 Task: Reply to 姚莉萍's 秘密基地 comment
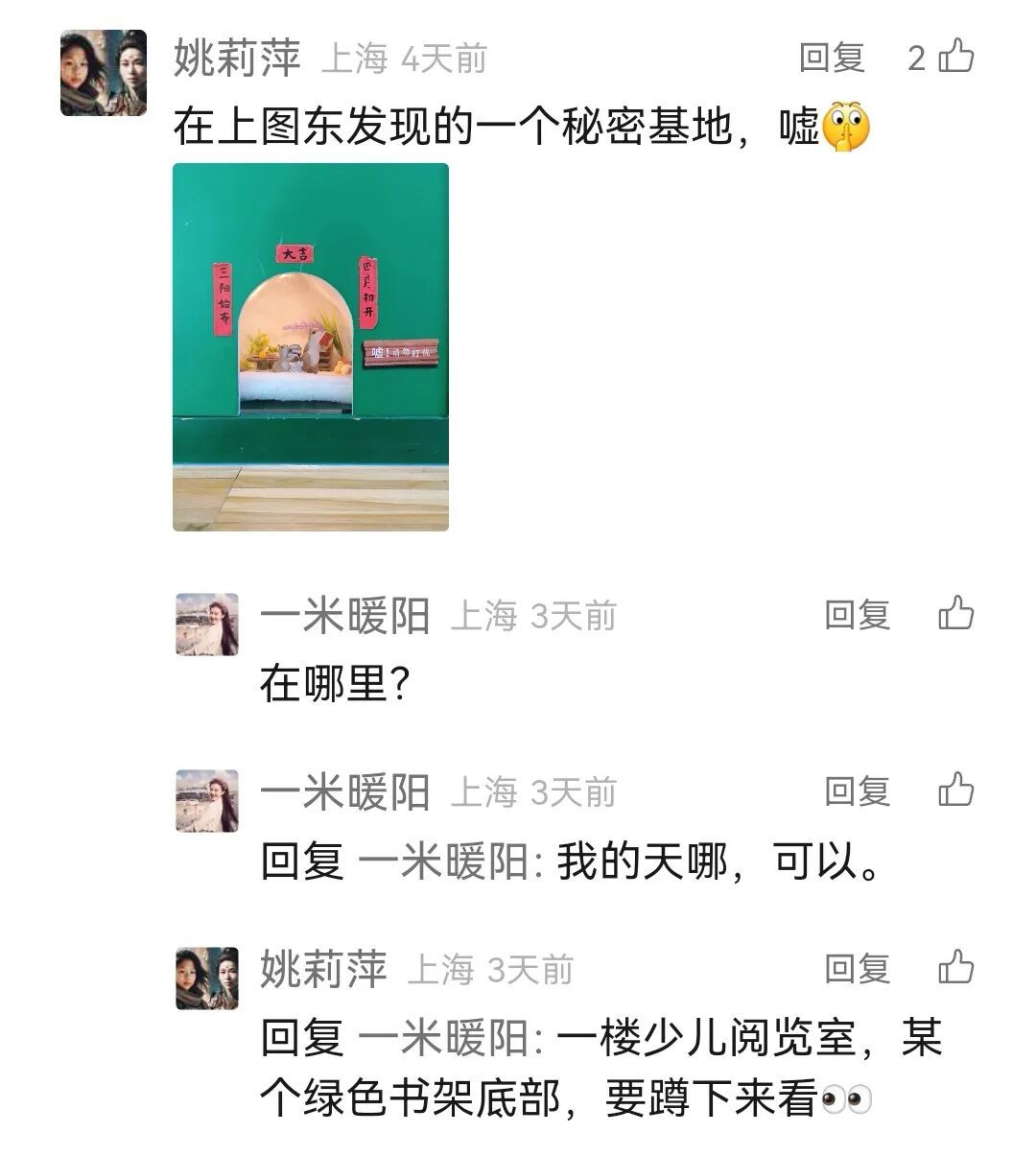(x=832, y=58)
